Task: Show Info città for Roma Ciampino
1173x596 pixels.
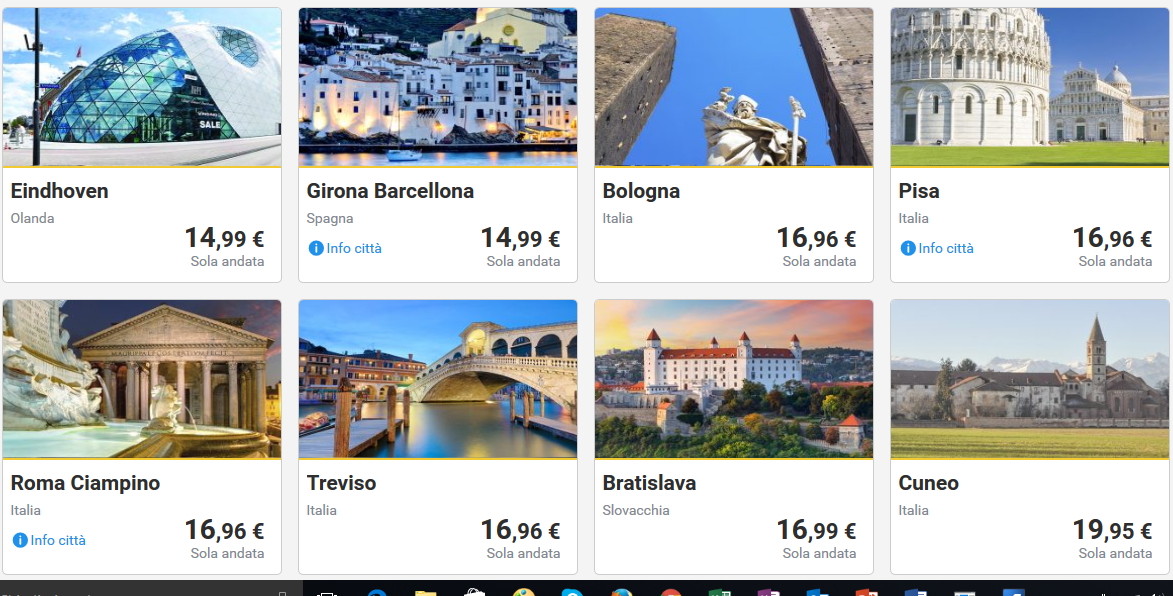Action: pos(50,540)
